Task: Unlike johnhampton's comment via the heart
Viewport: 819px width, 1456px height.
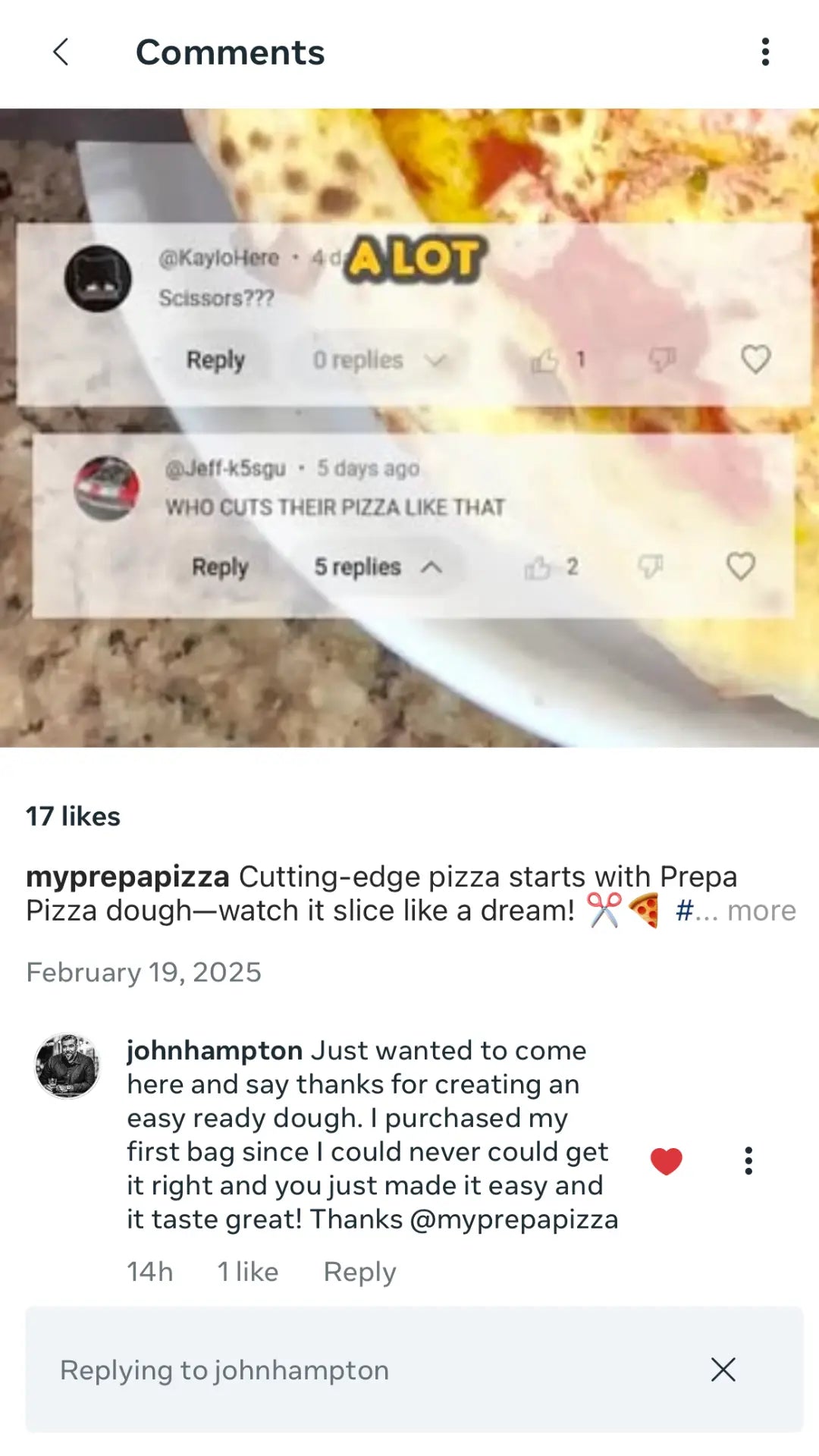Action: tap(666, 1160)
